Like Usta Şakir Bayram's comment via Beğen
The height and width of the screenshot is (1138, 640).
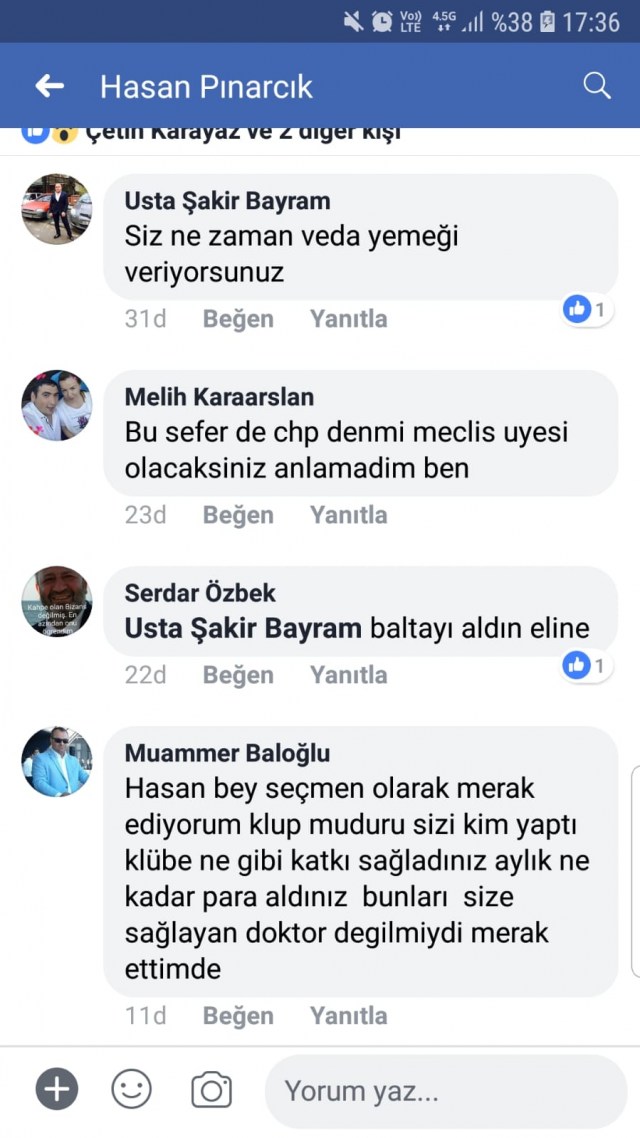[x=238, y=319]
